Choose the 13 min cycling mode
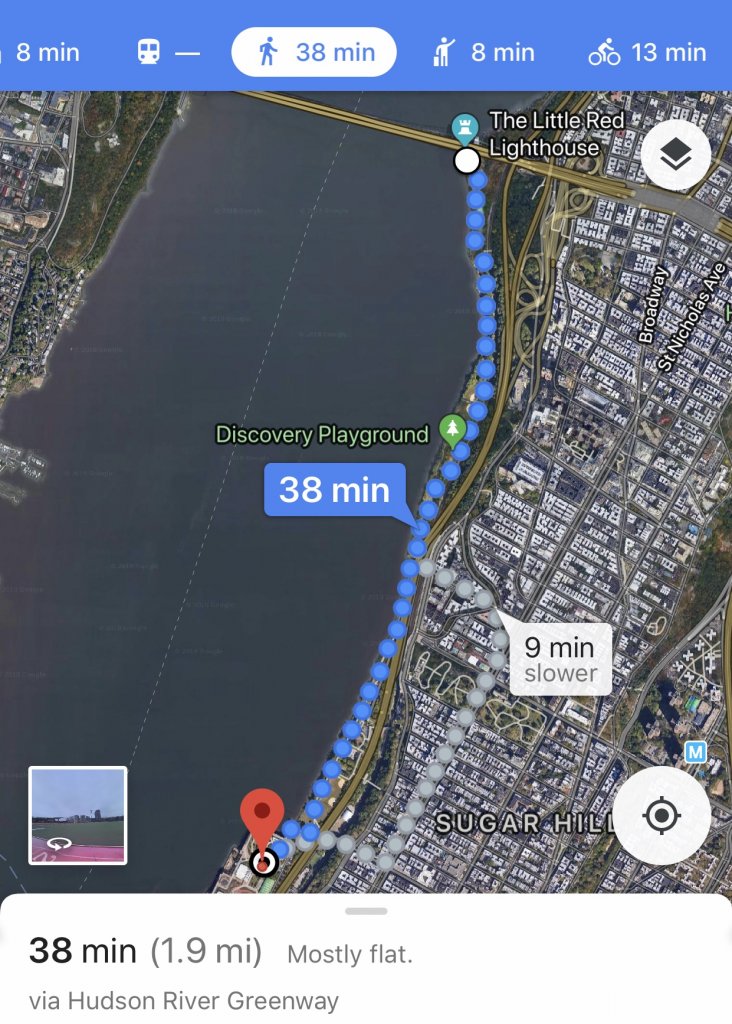 pos(647,52)
